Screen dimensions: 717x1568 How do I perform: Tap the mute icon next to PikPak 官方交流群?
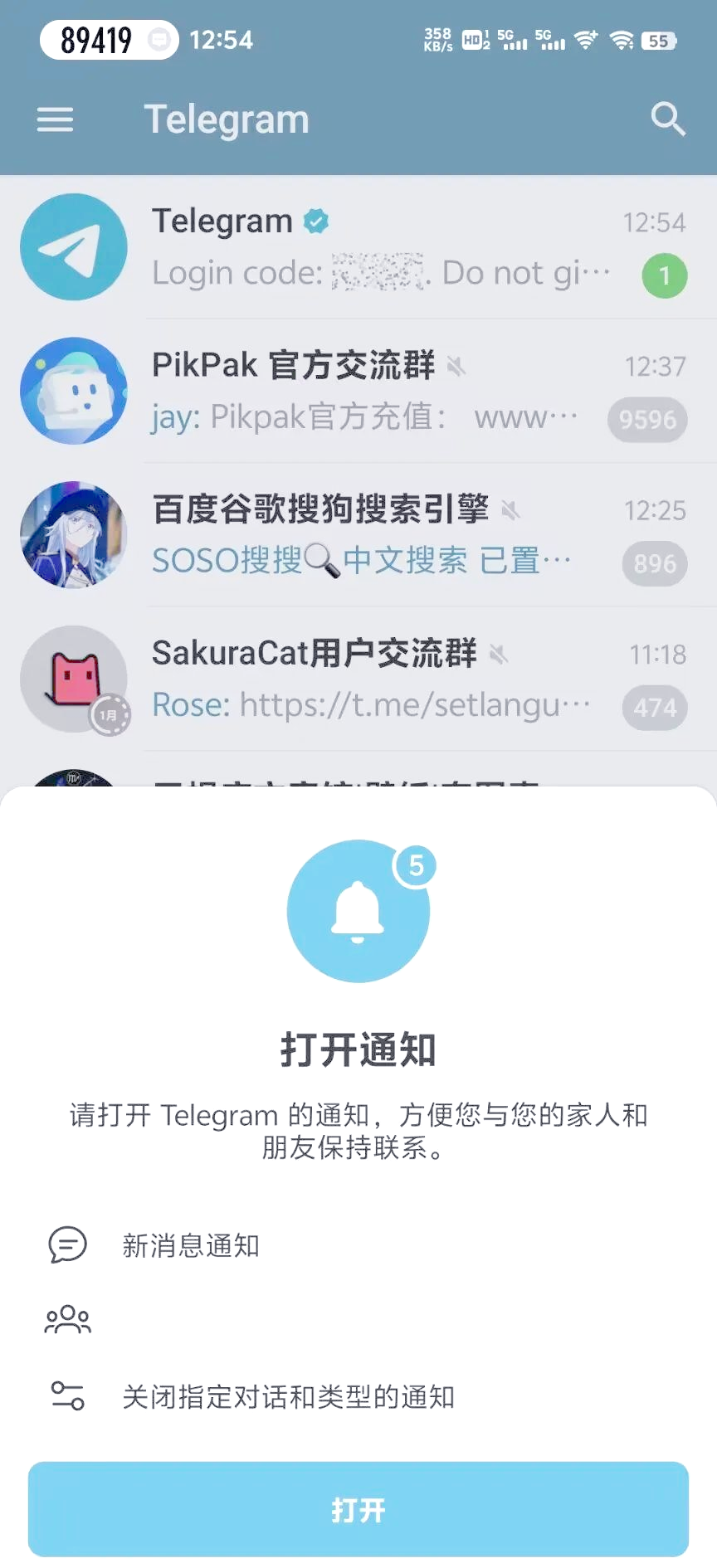(x=458, y=368)
